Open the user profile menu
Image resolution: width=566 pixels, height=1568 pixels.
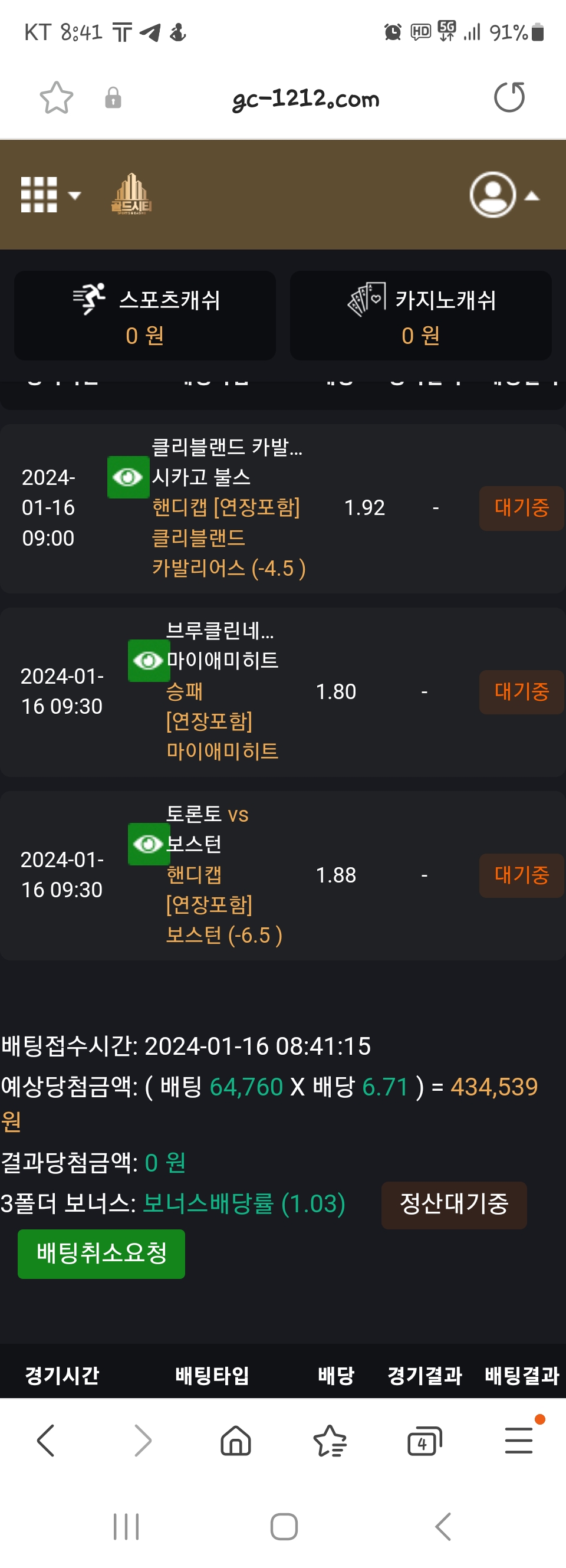pos(503,195)
